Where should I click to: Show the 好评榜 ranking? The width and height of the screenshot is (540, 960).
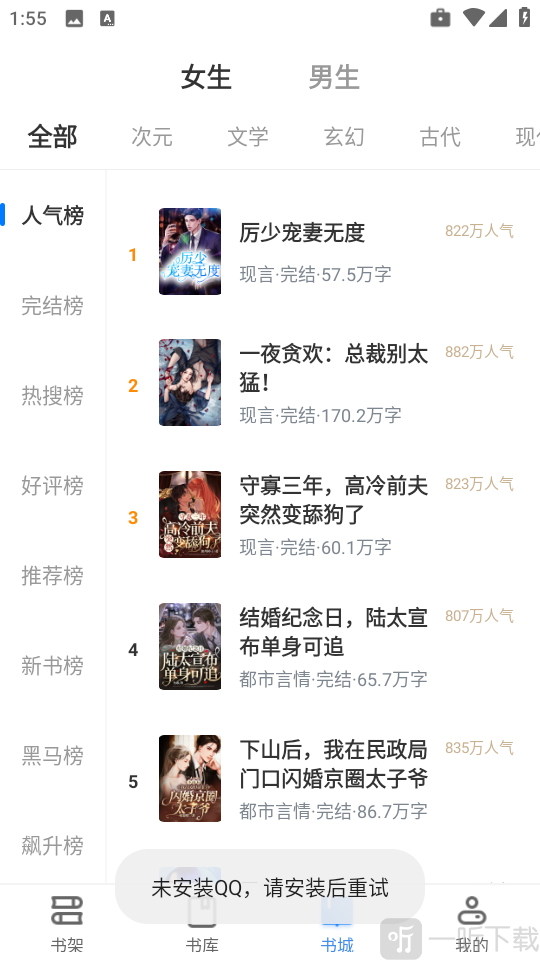[x=53, y=486]
